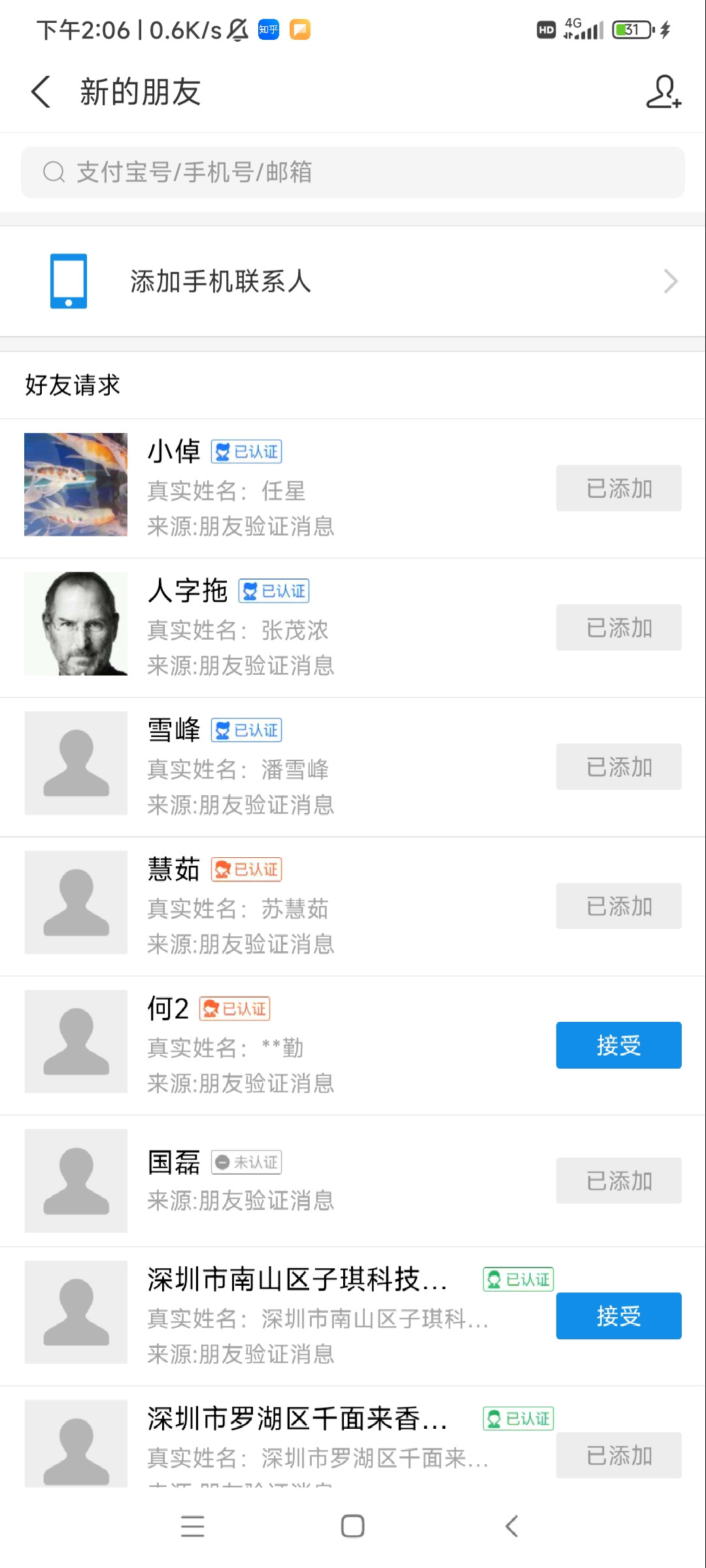Accept the friend request from 何2
This screenshot has width=706, height=1568.
618,1045
